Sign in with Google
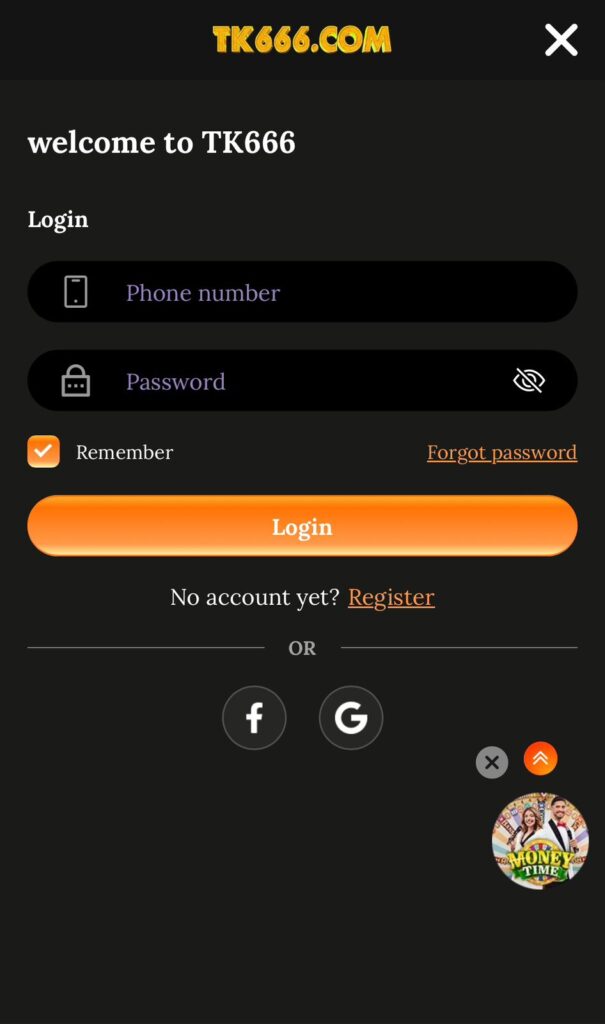This screenshot has height=1024, width=605. (351, 718)
